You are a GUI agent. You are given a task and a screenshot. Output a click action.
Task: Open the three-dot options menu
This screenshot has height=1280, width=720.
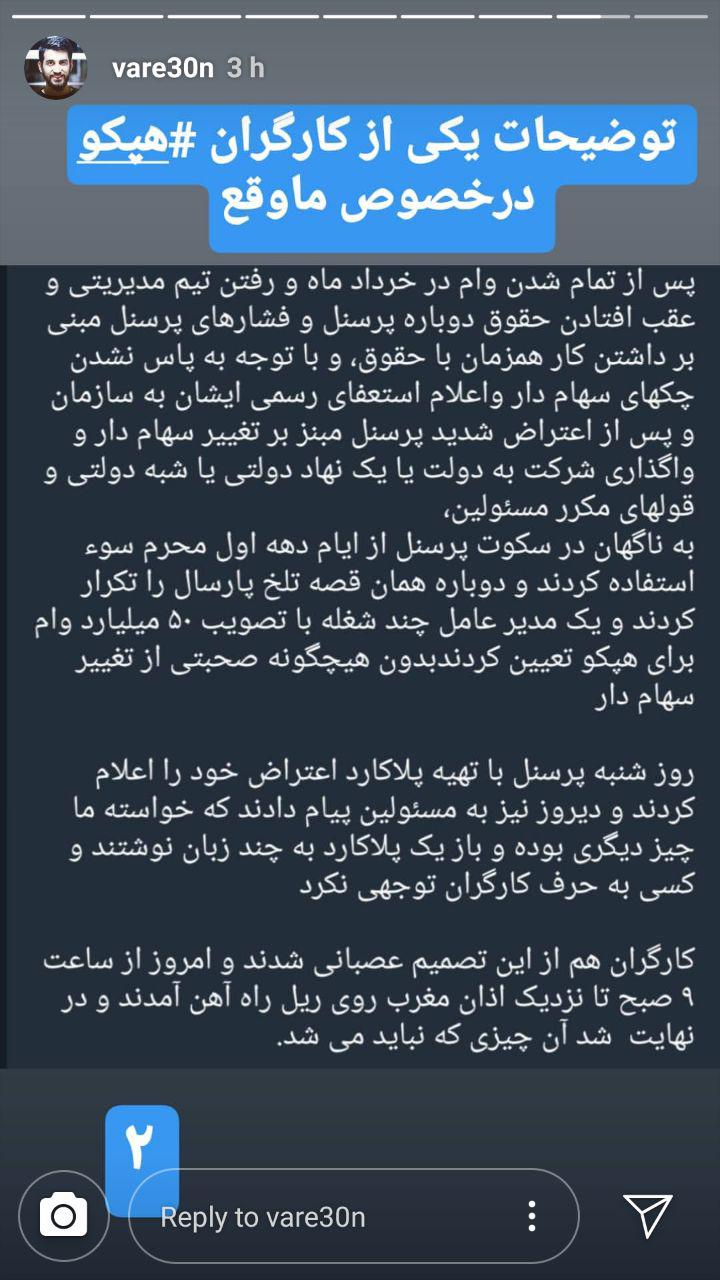pos(533,1217)
